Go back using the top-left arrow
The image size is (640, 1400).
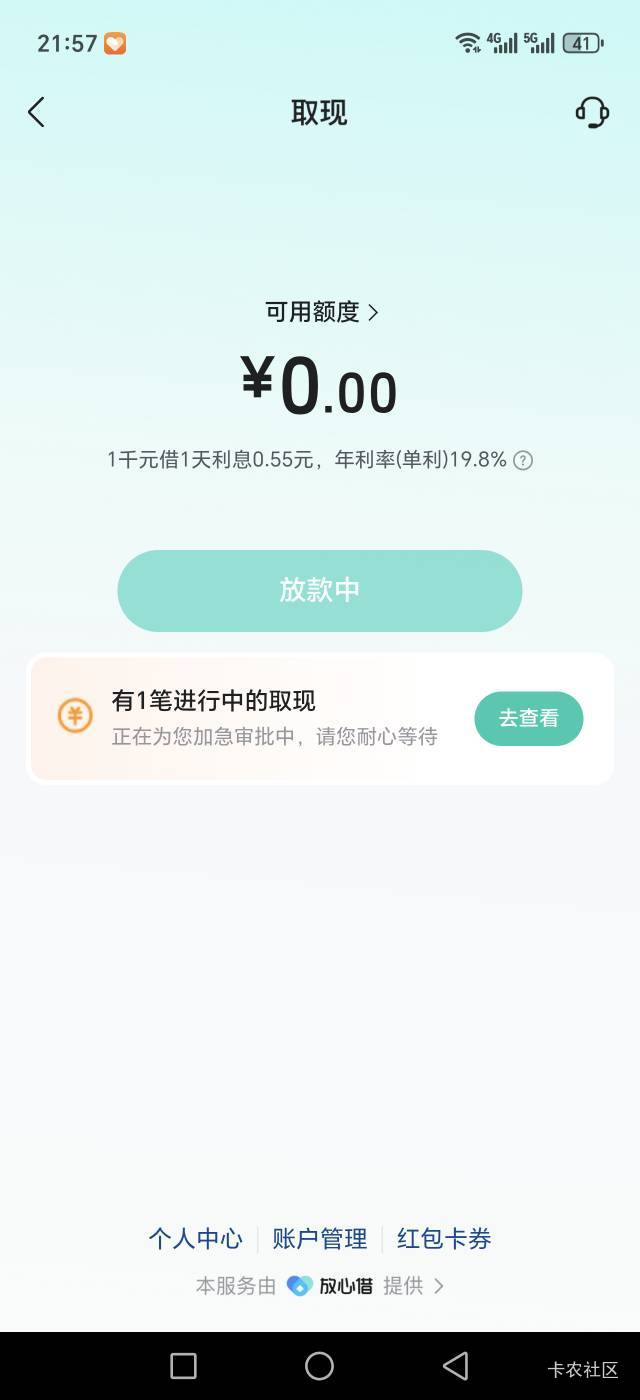(x=36, y=112)
